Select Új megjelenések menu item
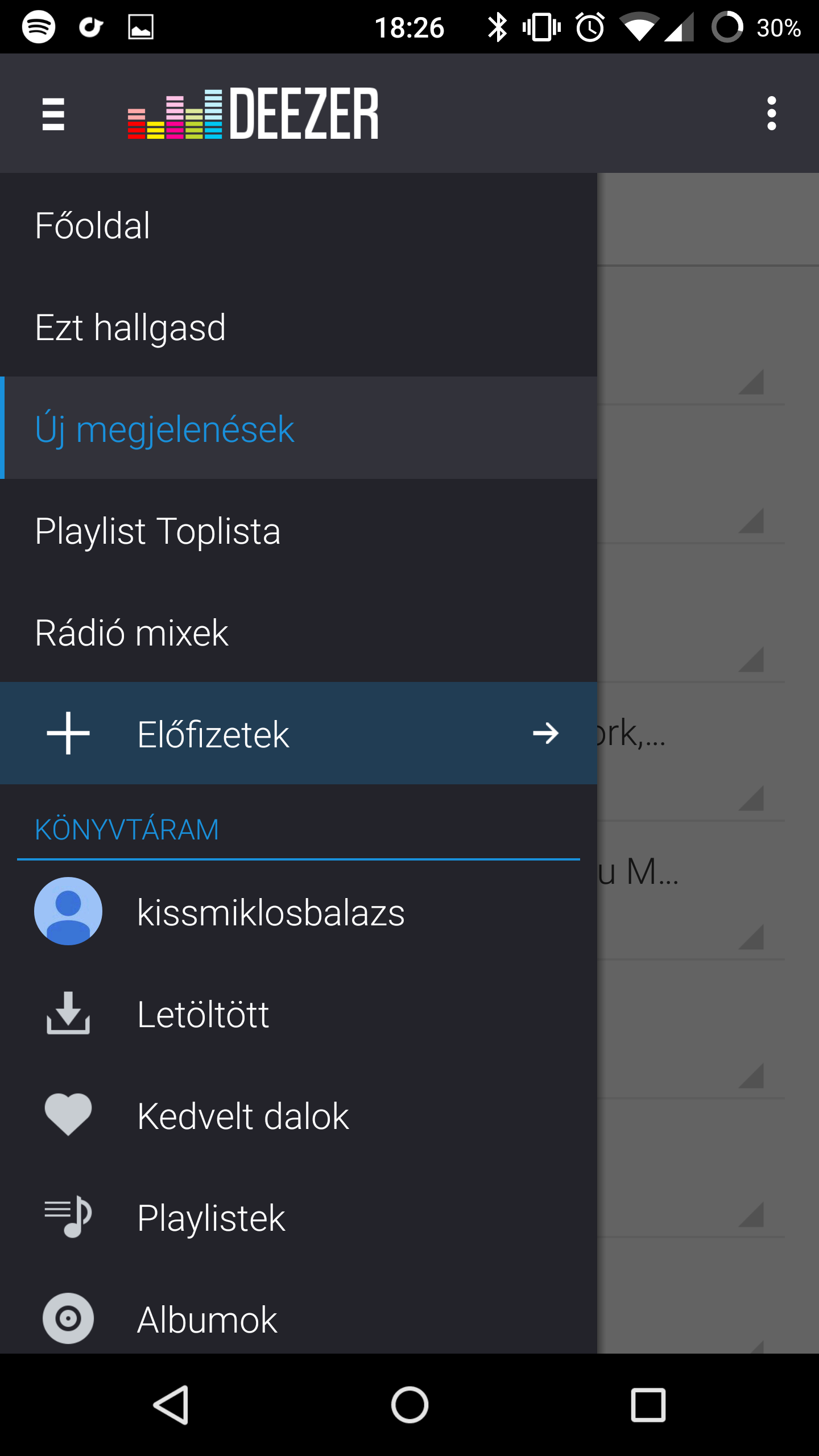Image resolution: width=819 pixels, height=1456 pixels. coord(165,429)
